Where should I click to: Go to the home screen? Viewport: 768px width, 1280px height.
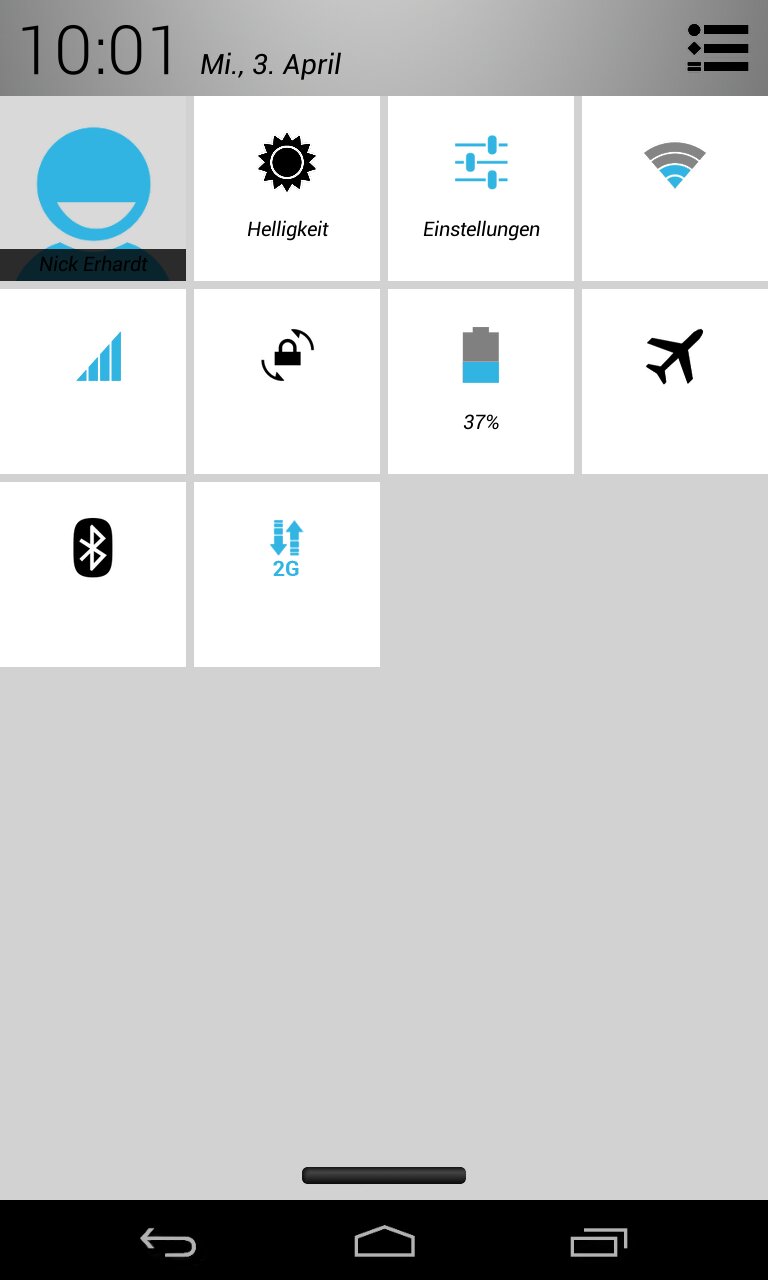[x=384, y=1242]
